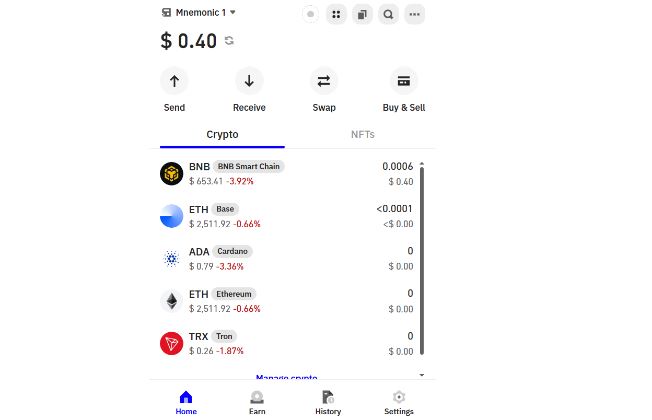
Task: Refresh the wallet balance
Action: [229, 41]
